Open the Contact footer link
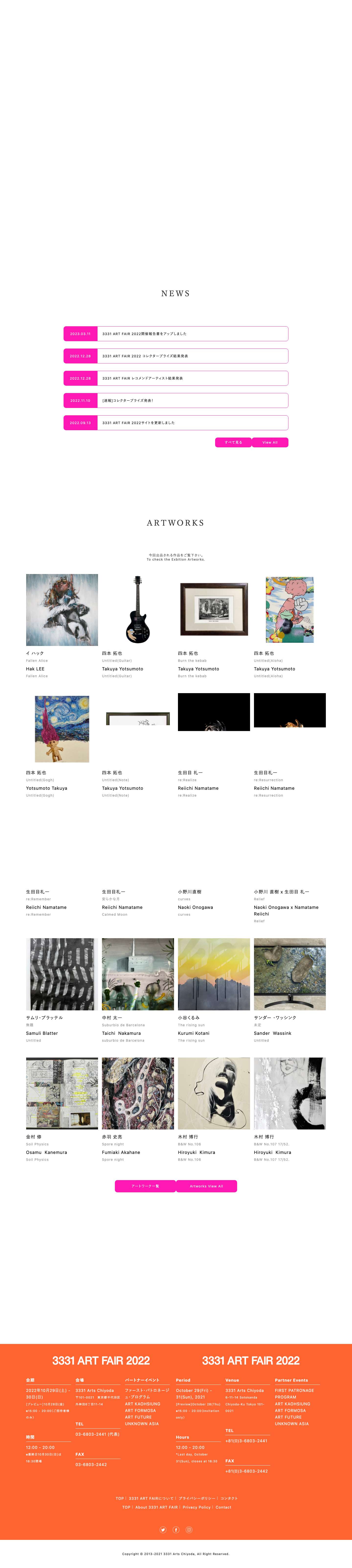Screen dimensions: 352x1568 [223, 1507]
